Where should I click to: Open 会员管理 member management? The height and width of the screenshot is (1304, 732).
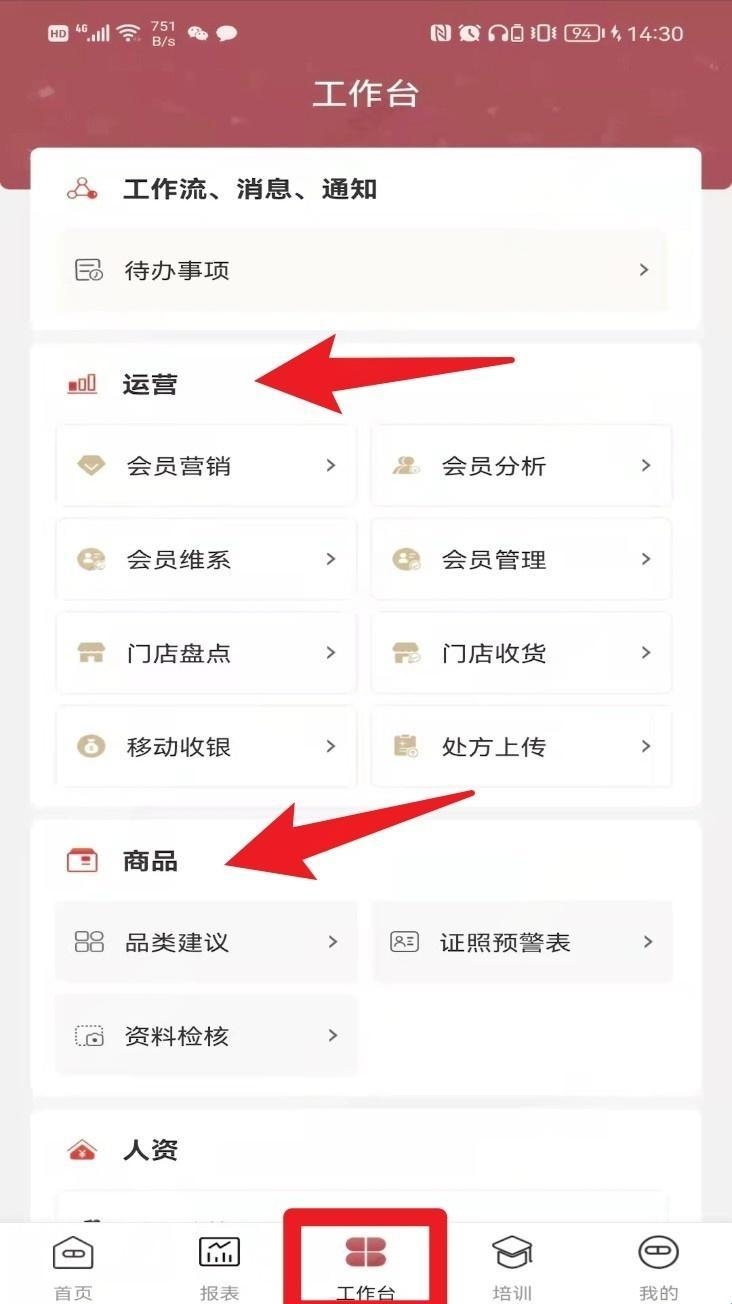521,560
